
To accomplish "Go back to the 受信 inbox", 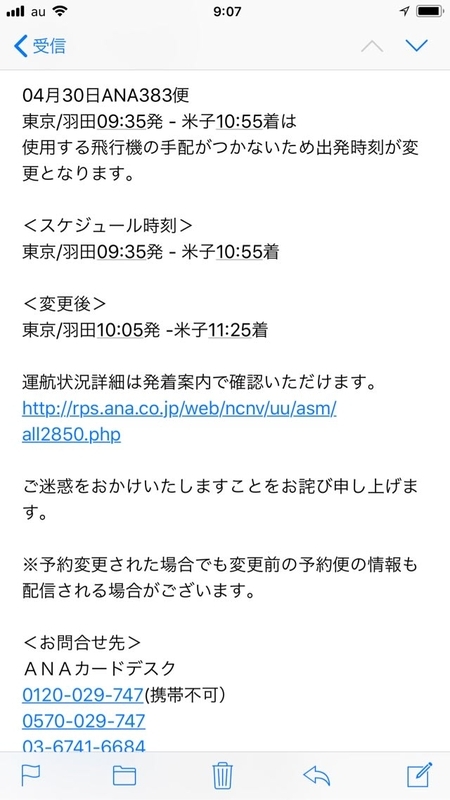I will (40, 46).
